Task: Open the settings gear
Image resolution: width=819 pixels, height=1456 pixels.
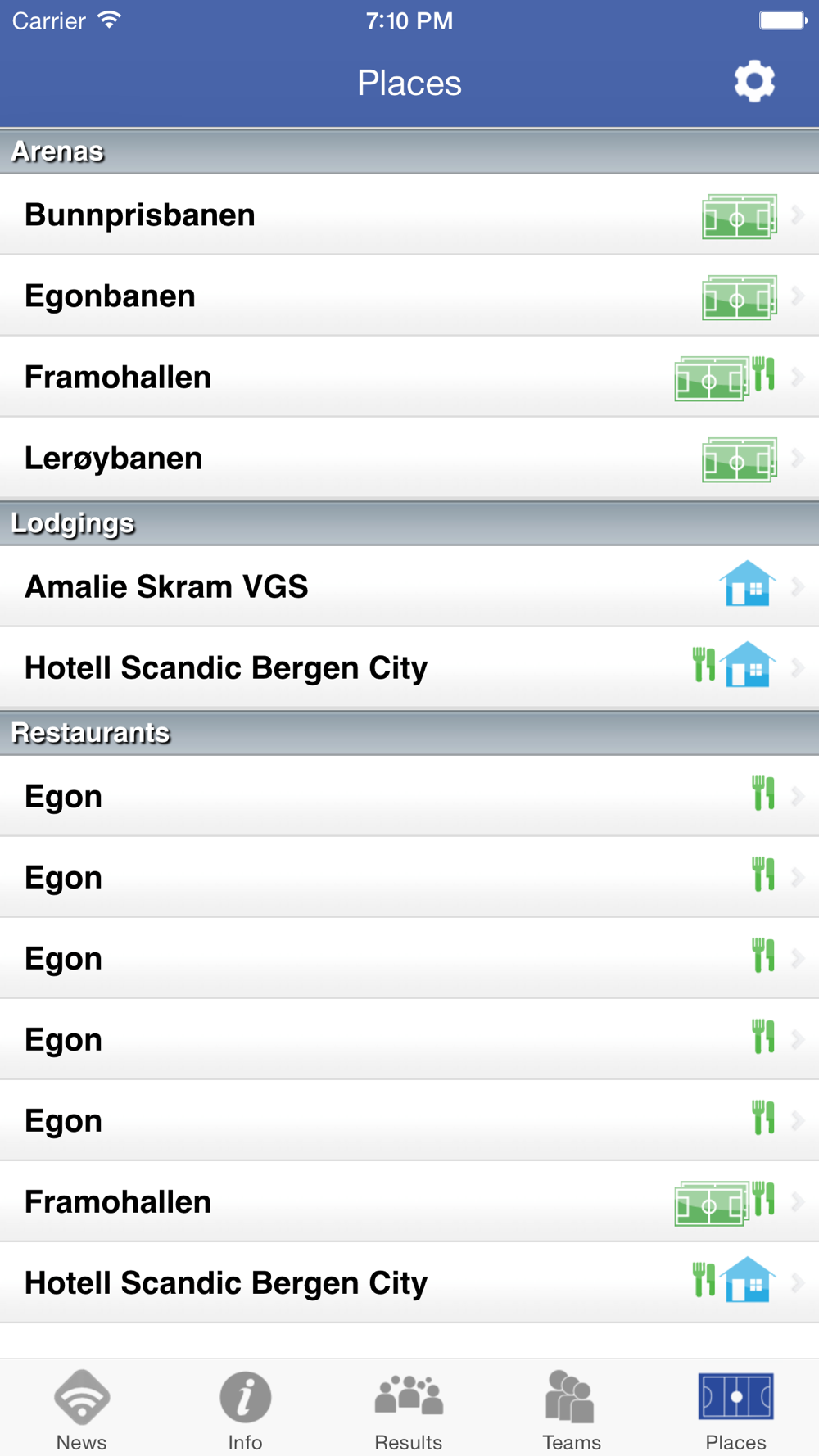Action: [754, 81]
